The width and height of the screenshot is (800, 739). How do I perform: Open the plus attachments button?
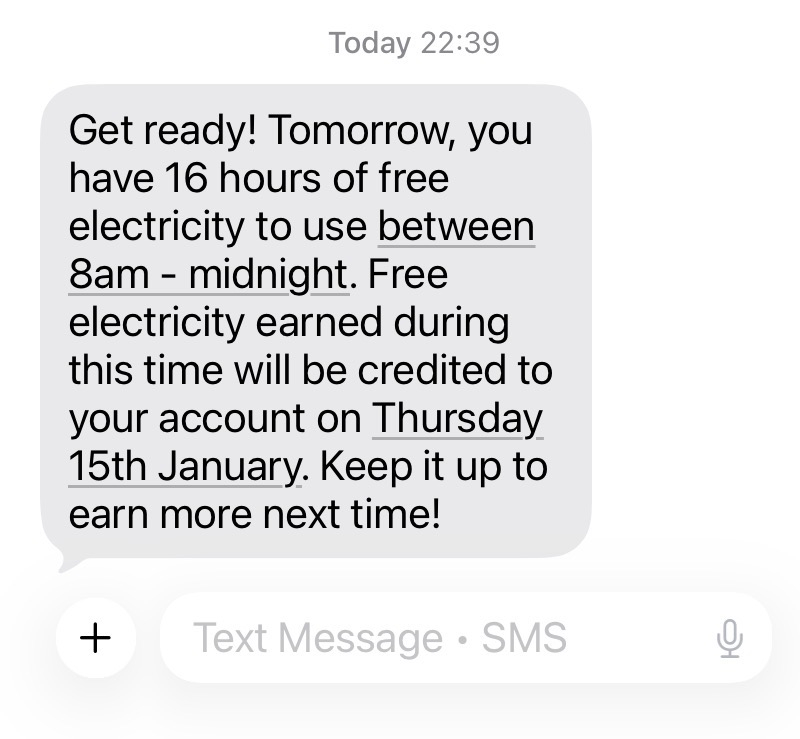point(95,638)
